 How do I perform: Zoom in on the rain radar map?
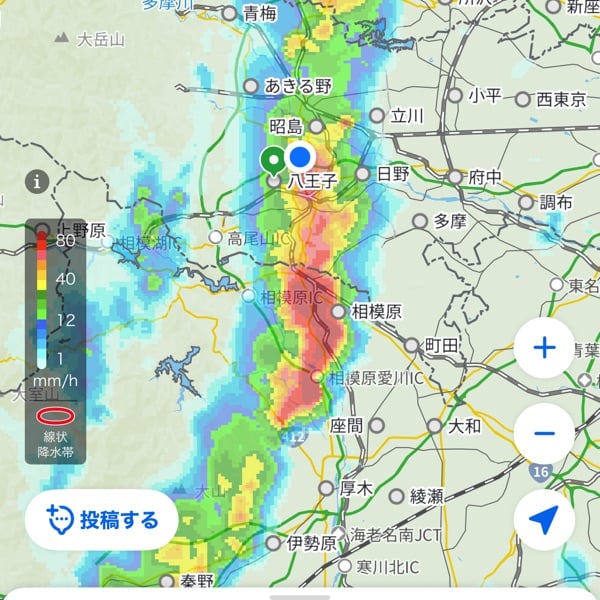click(x=544, y=348)
